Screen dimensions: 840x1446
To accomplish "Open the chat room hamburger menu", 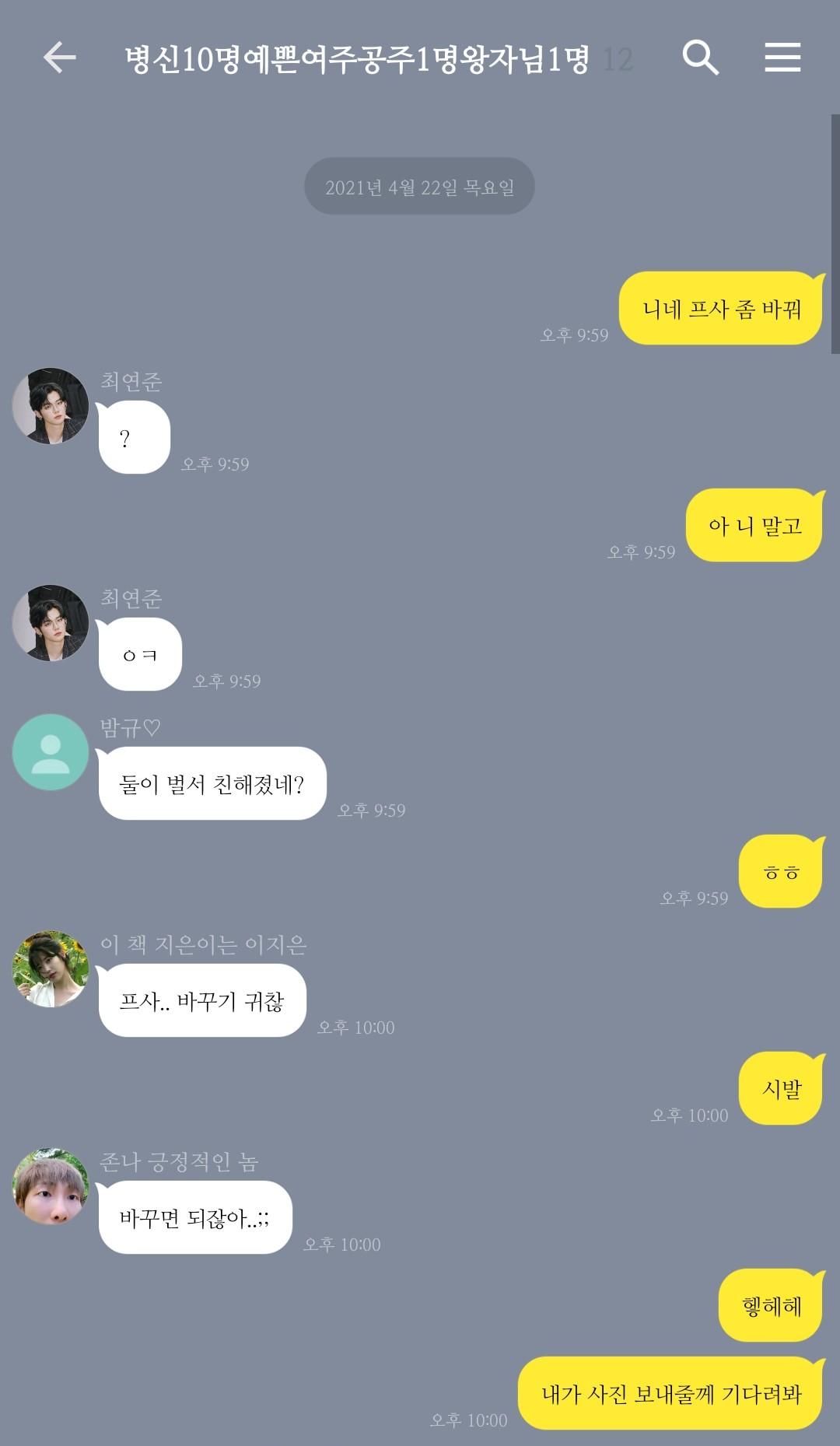I will pos(782,58).
